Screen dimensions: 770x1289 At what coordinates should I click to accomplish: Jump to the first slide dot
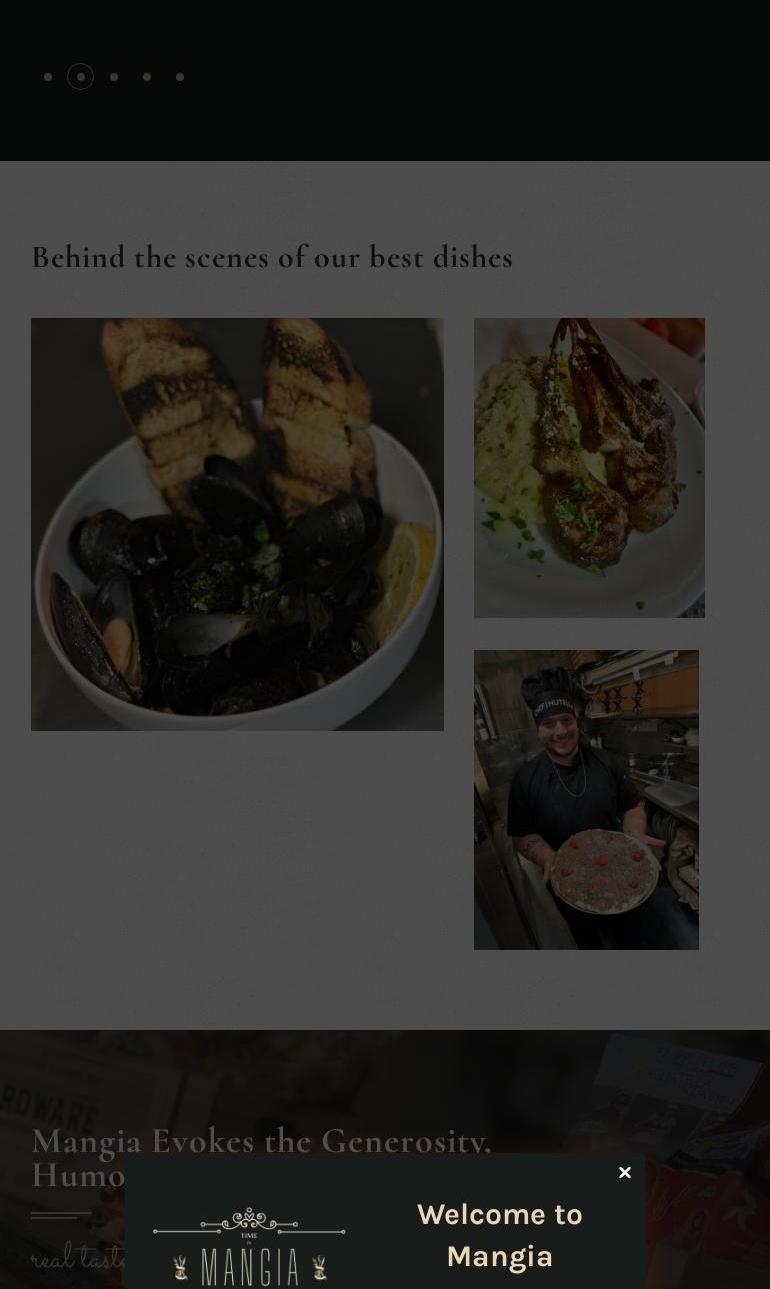[48, 77]
